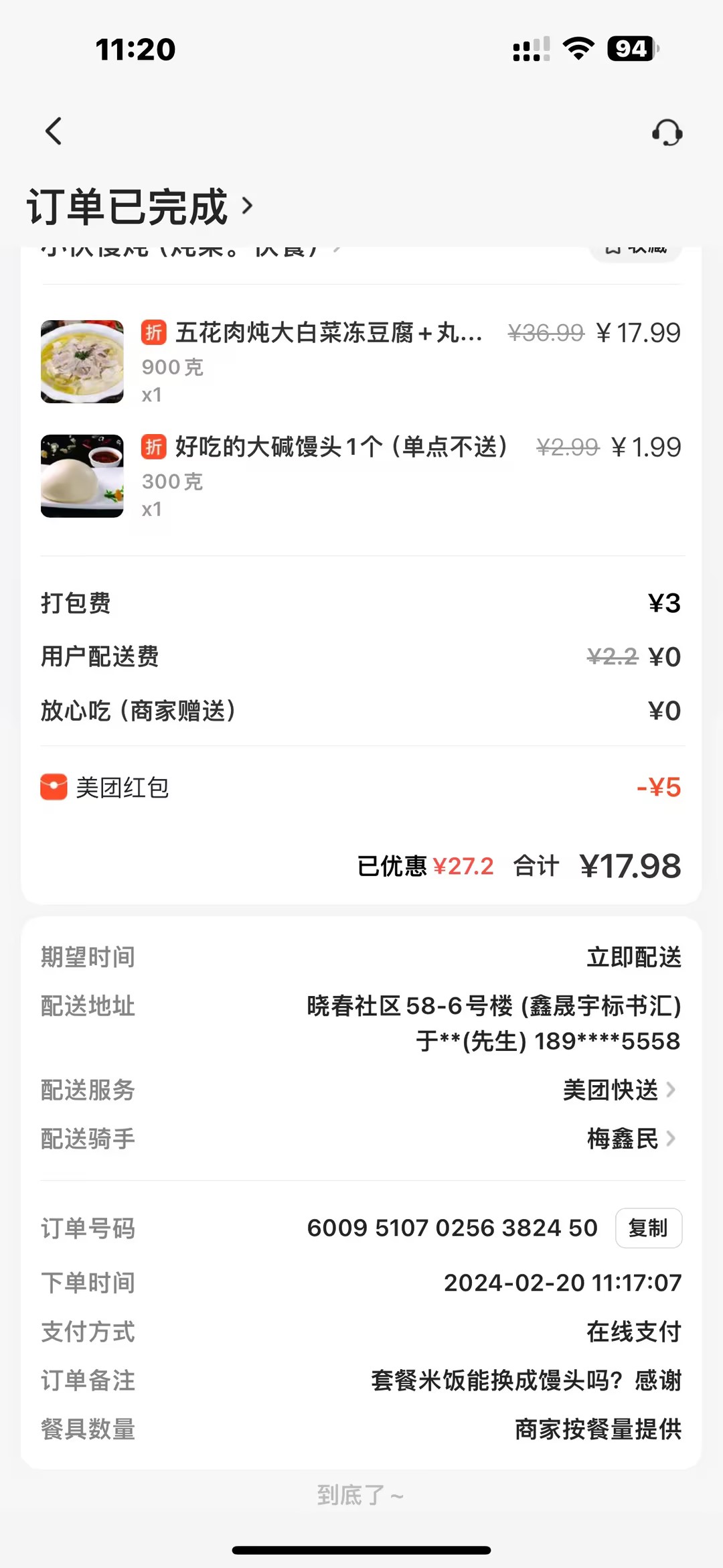The height and width of the screenshot is (1568, 723).
Task: Open the 好吃的大碱馒头 dish item
Action: coord(341,447)
